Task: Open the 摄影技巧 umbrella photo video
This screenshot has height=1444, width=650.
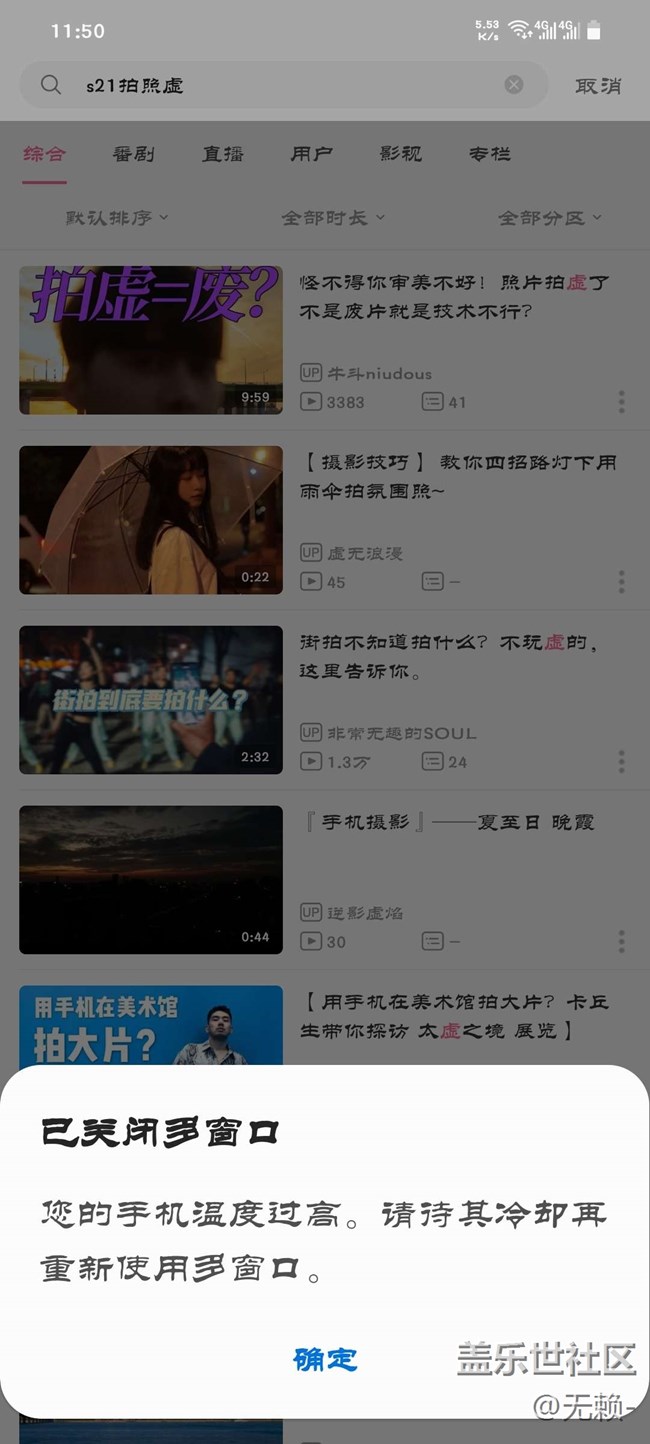Action: pyautogui.click(x=151, y=520)
